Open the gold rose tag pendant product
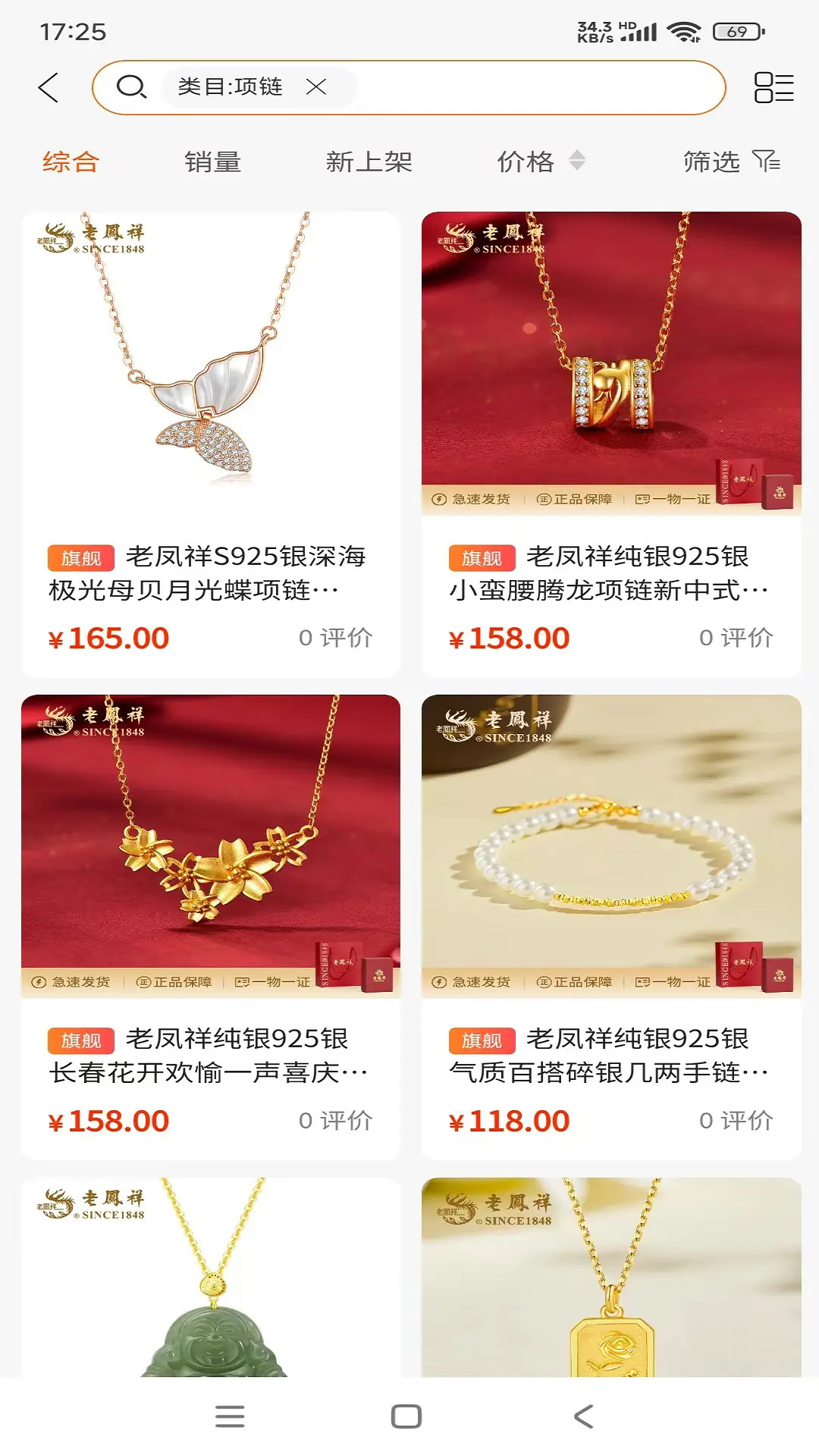This screenshot has width=819, height=1456. (x=611, y=1282)
